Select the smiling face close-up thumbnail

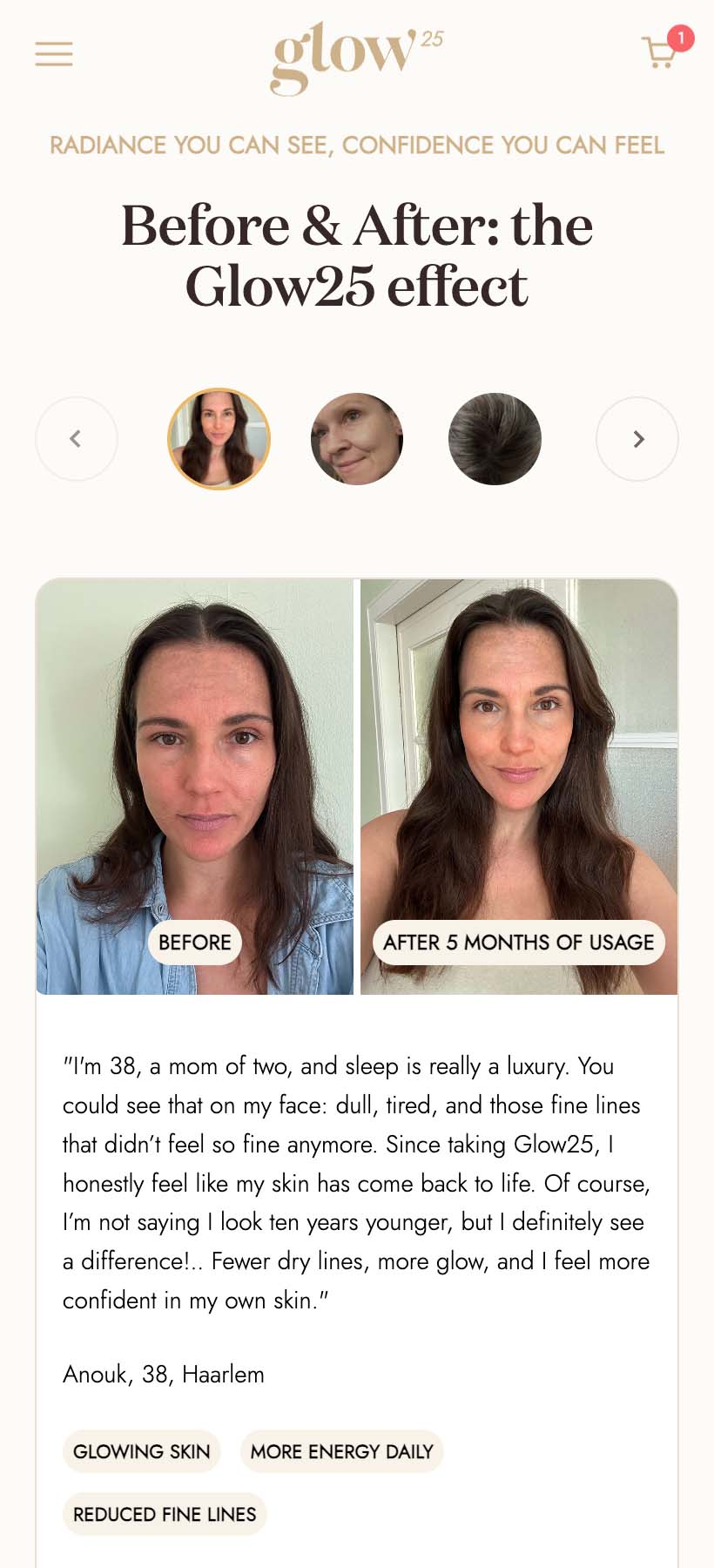357,439
